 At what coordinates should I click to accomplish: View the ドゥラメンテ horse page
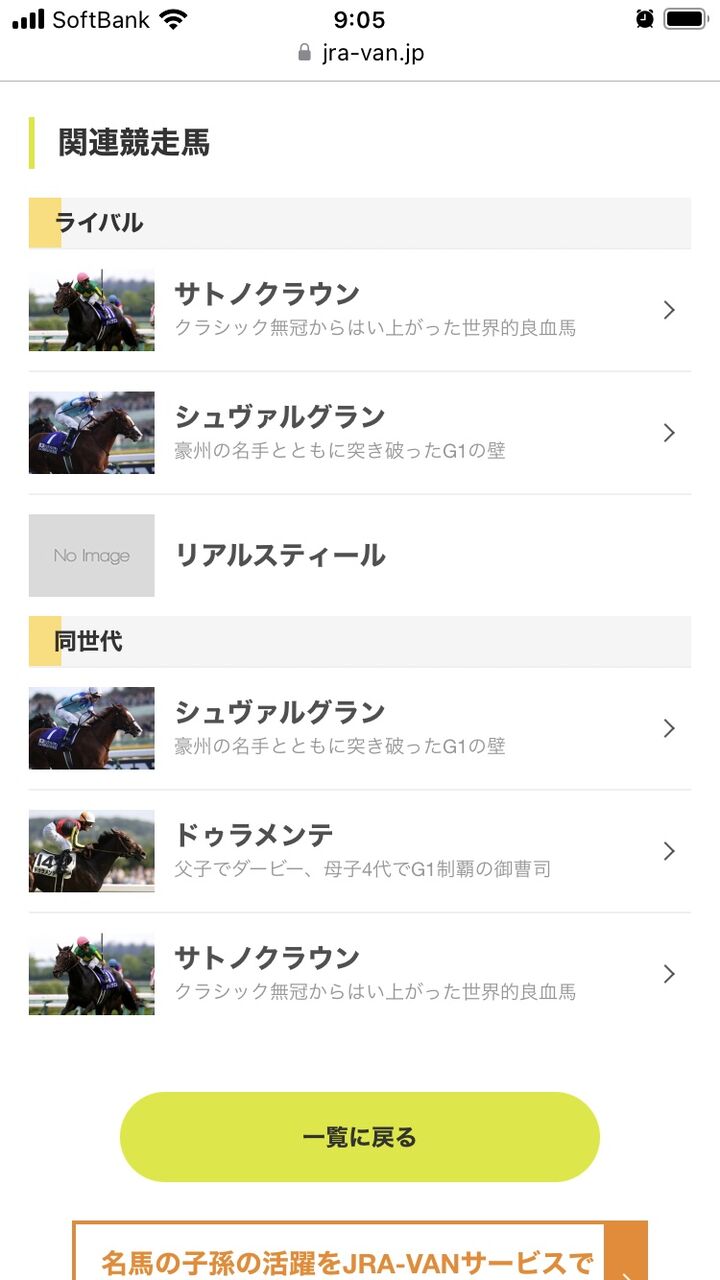(x=360, y=851)
